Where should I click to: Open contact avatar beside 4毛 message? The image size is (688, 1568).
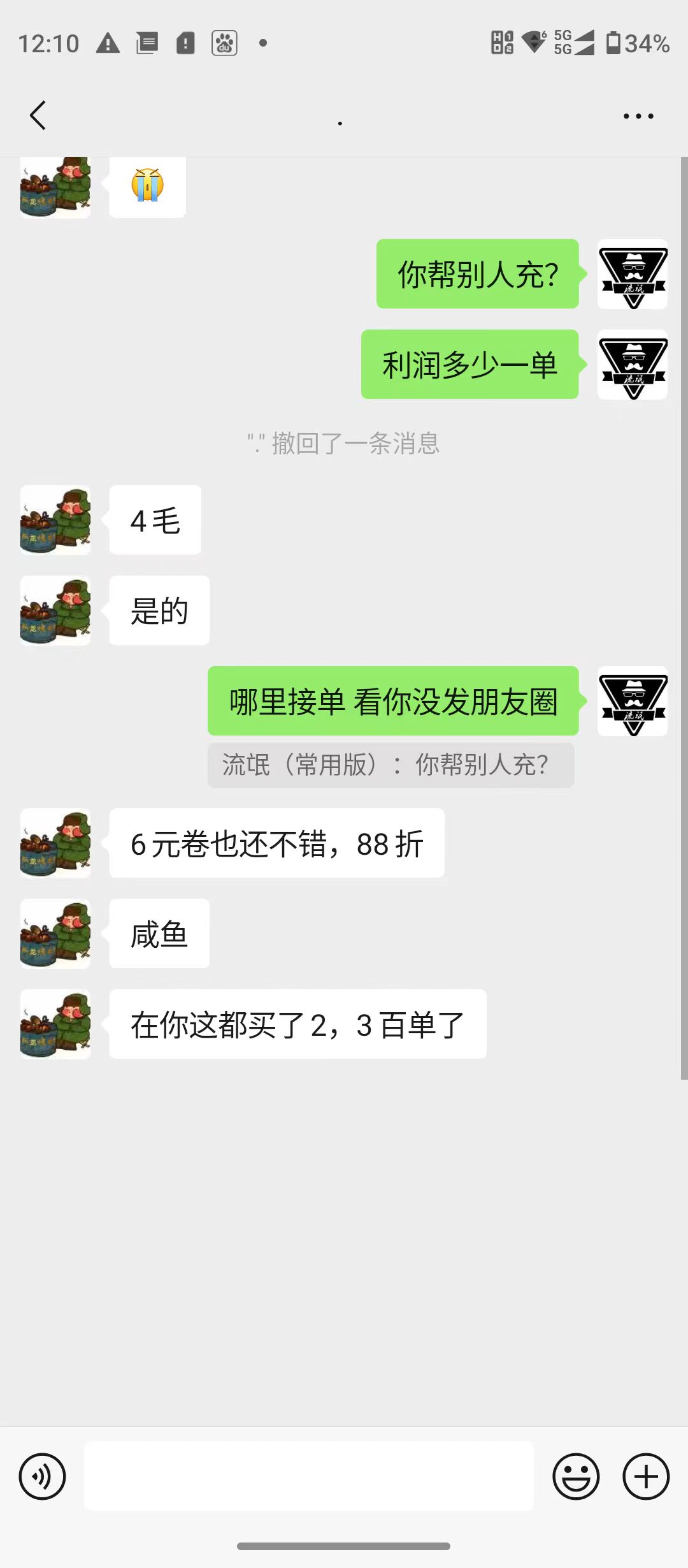[55, 520]
